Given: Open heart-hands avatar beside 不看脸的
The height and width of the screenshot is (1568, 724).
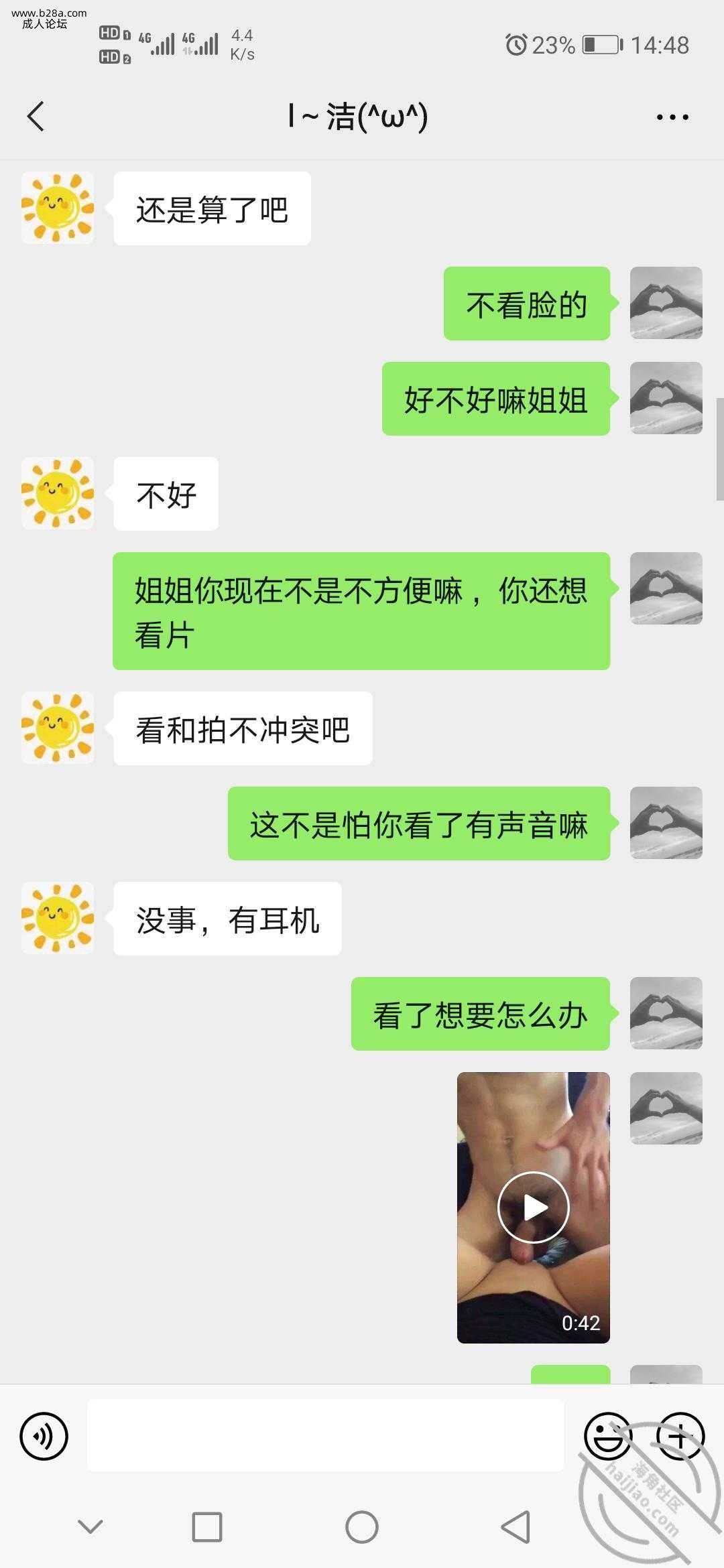Looking at the screenshot, I should pyautogui.click(x=666, y=303).
